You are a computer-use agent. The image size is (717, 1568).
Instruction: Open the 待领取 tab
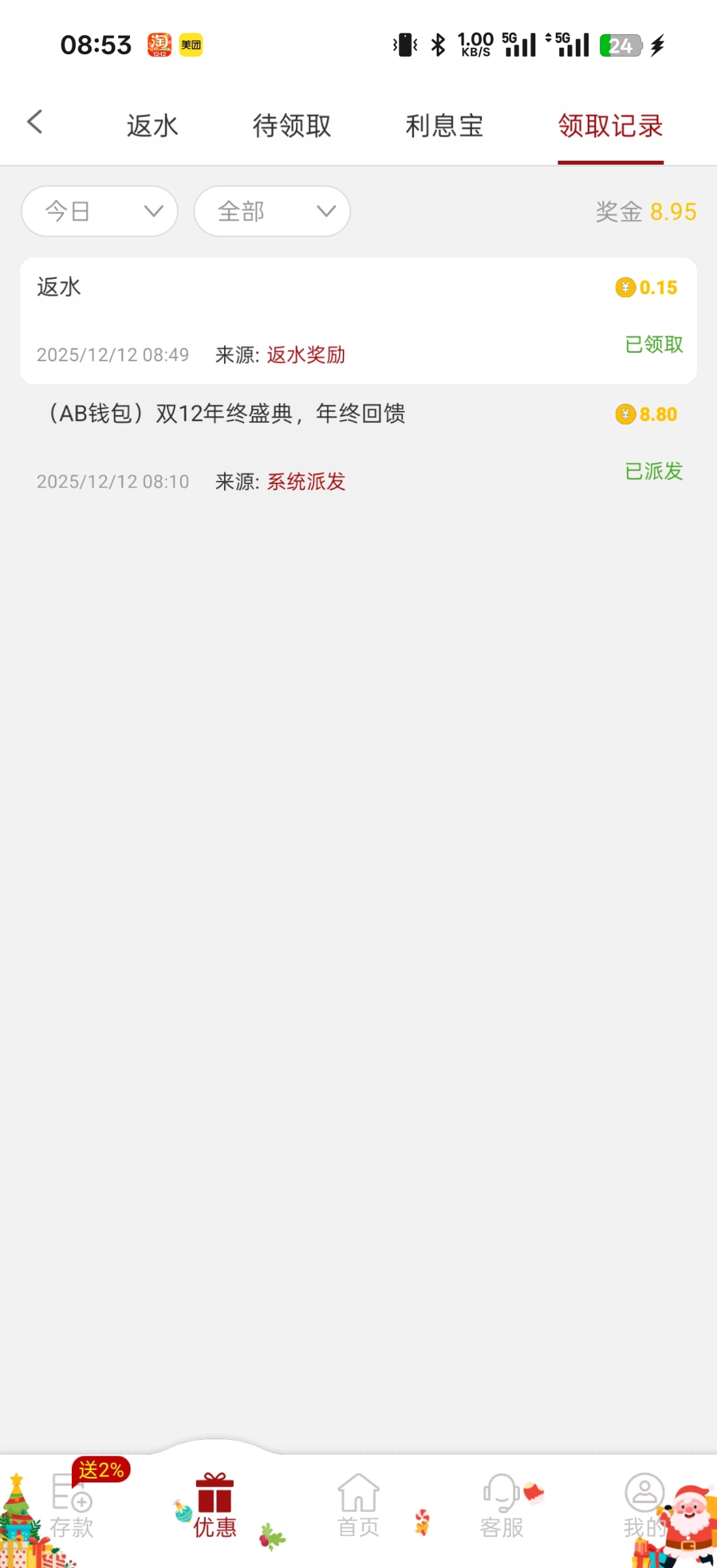(292, 125)
